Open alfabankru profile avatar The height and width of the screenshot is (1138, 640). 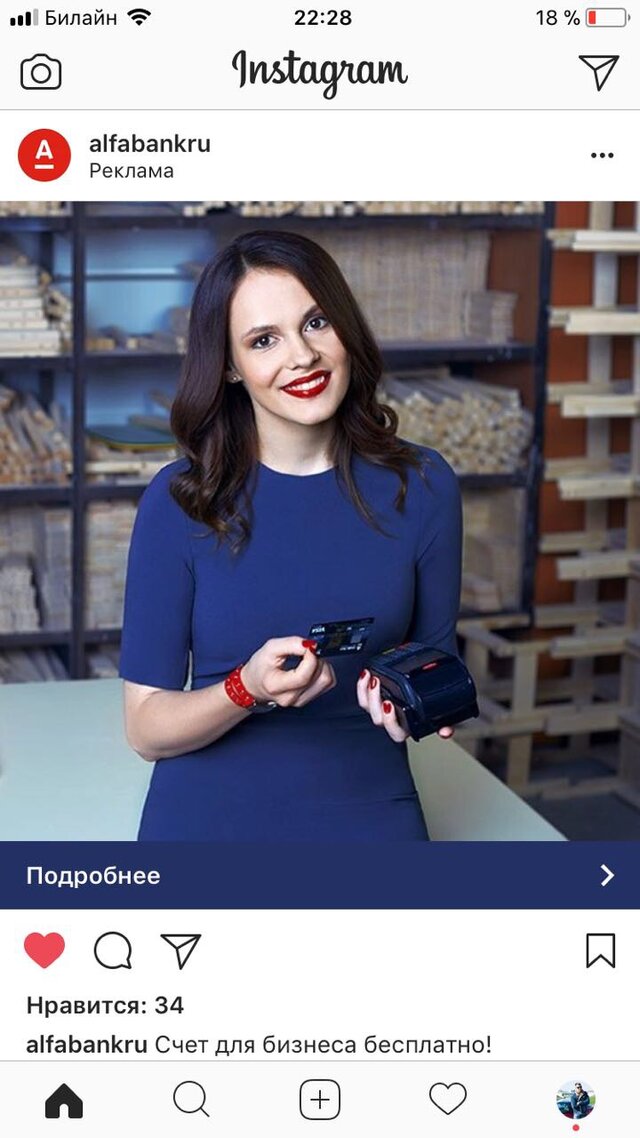point(44,155)
